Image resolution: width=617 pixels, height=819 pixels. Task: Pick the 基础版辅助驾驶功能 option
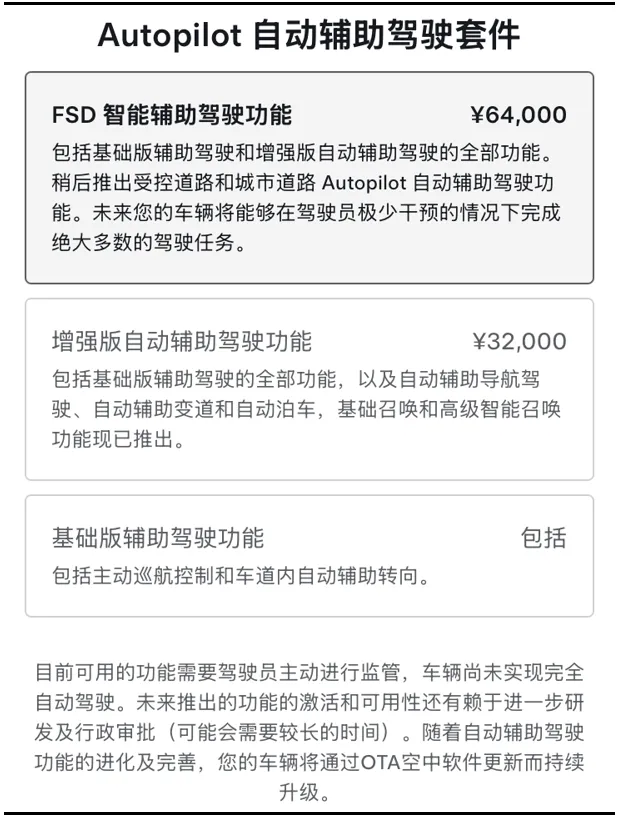308,555
